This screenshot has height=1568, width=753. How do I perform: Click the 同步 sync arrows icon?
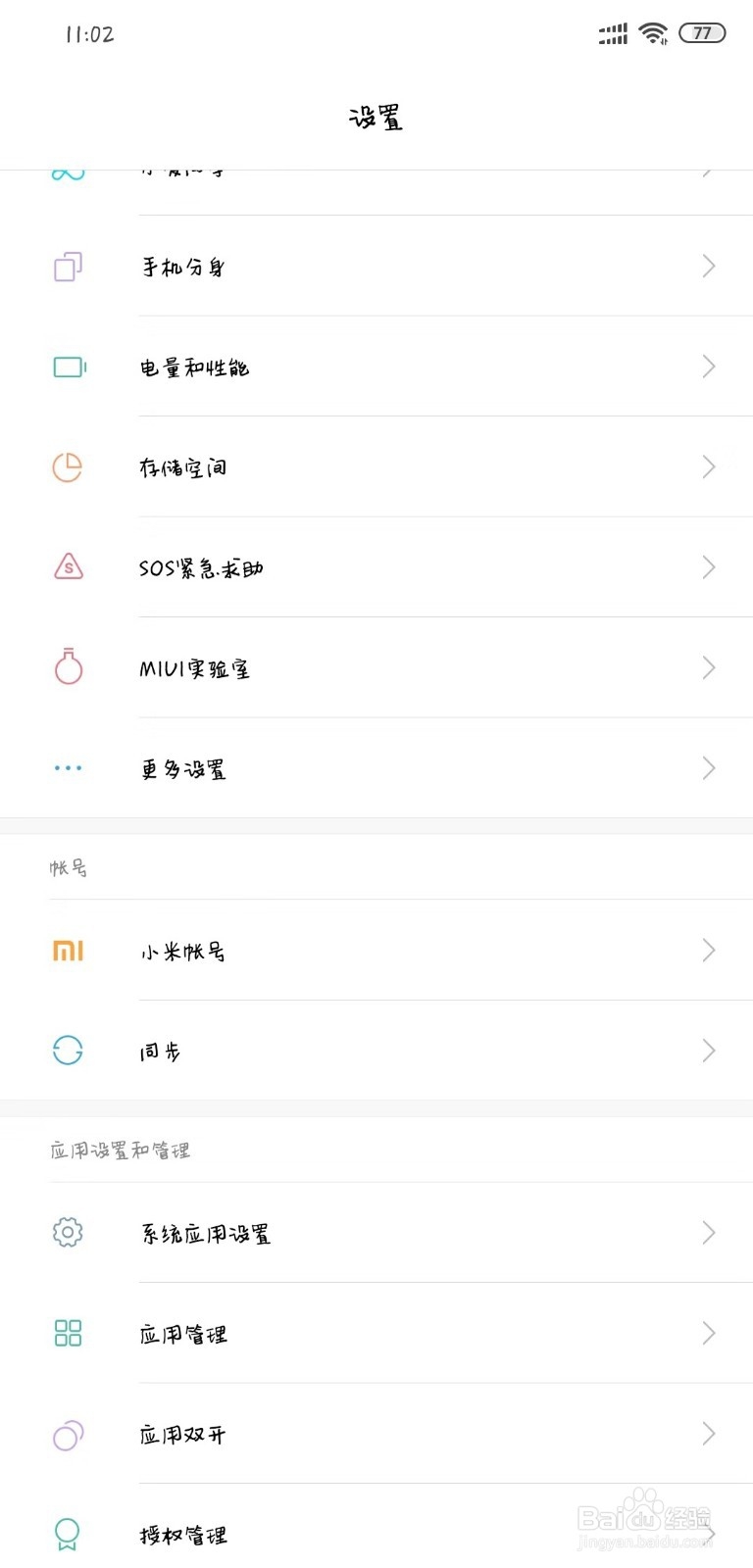[68, 1050]
